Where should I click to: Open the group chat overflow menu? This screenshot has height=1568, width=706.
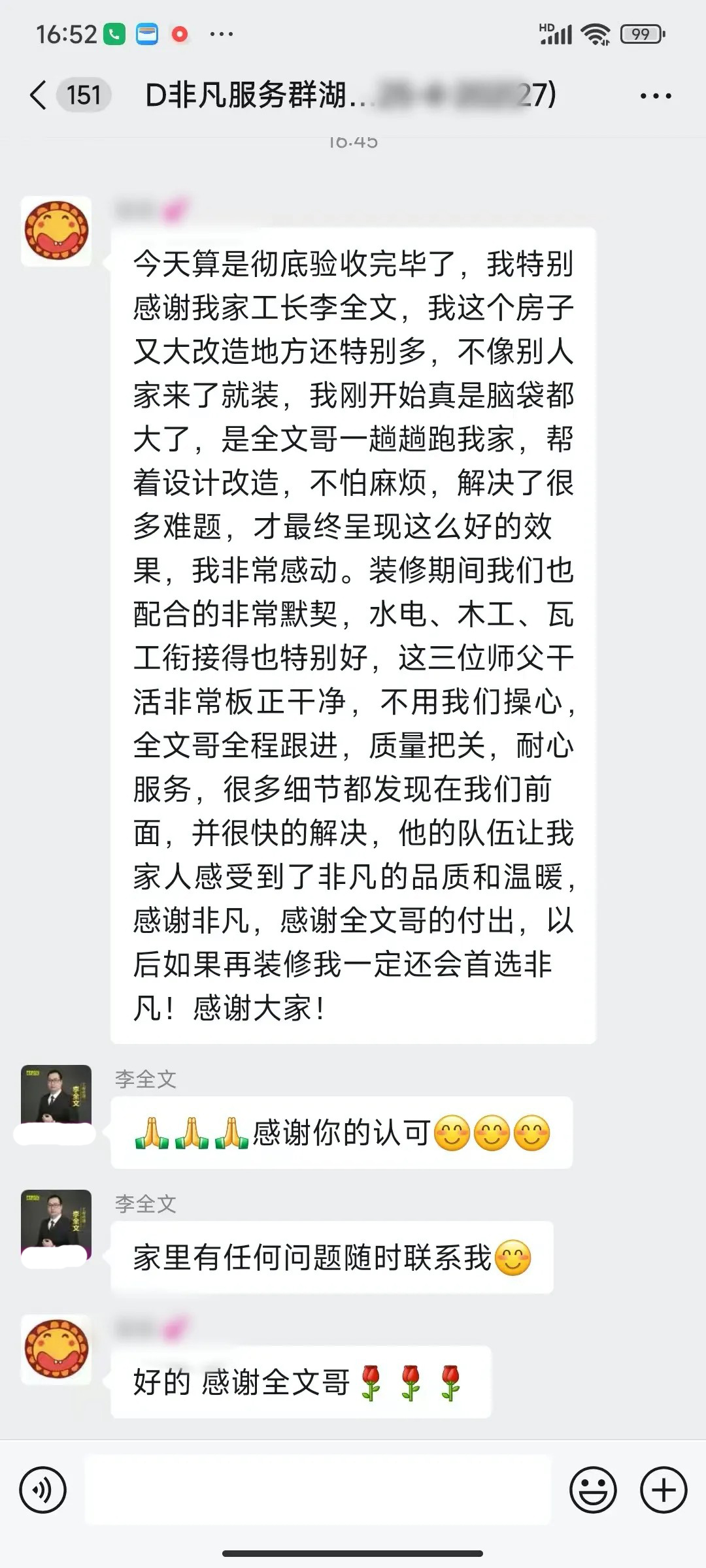coord(655,96)
